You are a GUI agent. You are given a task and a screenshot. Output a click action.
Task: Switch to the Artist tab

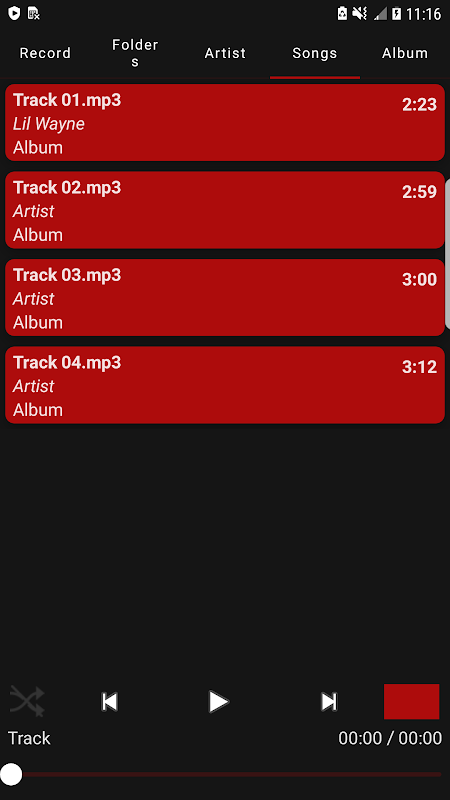[225, 53]
